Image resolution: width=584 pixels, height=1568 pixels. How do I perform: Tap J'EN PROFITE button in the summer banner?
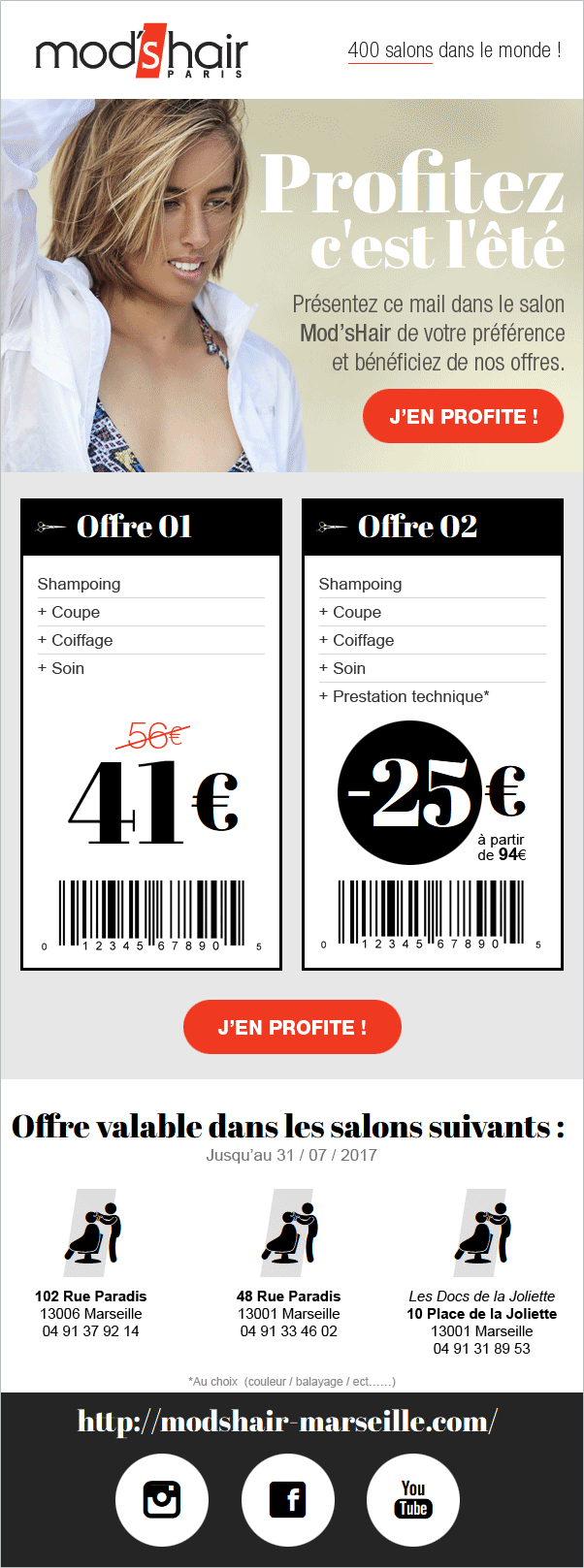click(x=463, y=416)
